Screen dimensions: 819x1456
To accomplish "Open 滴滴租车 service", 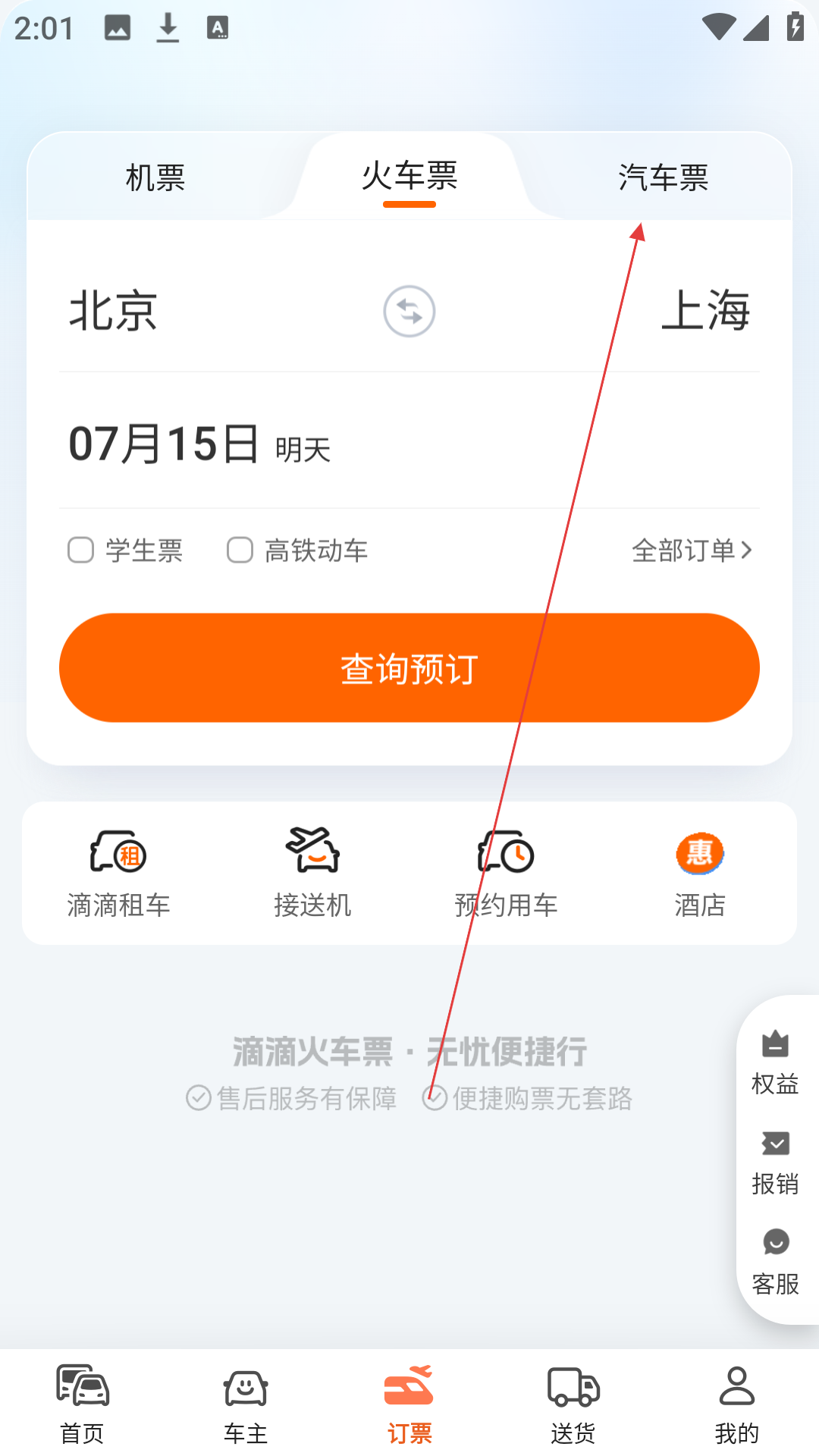I will coord(119,874).
